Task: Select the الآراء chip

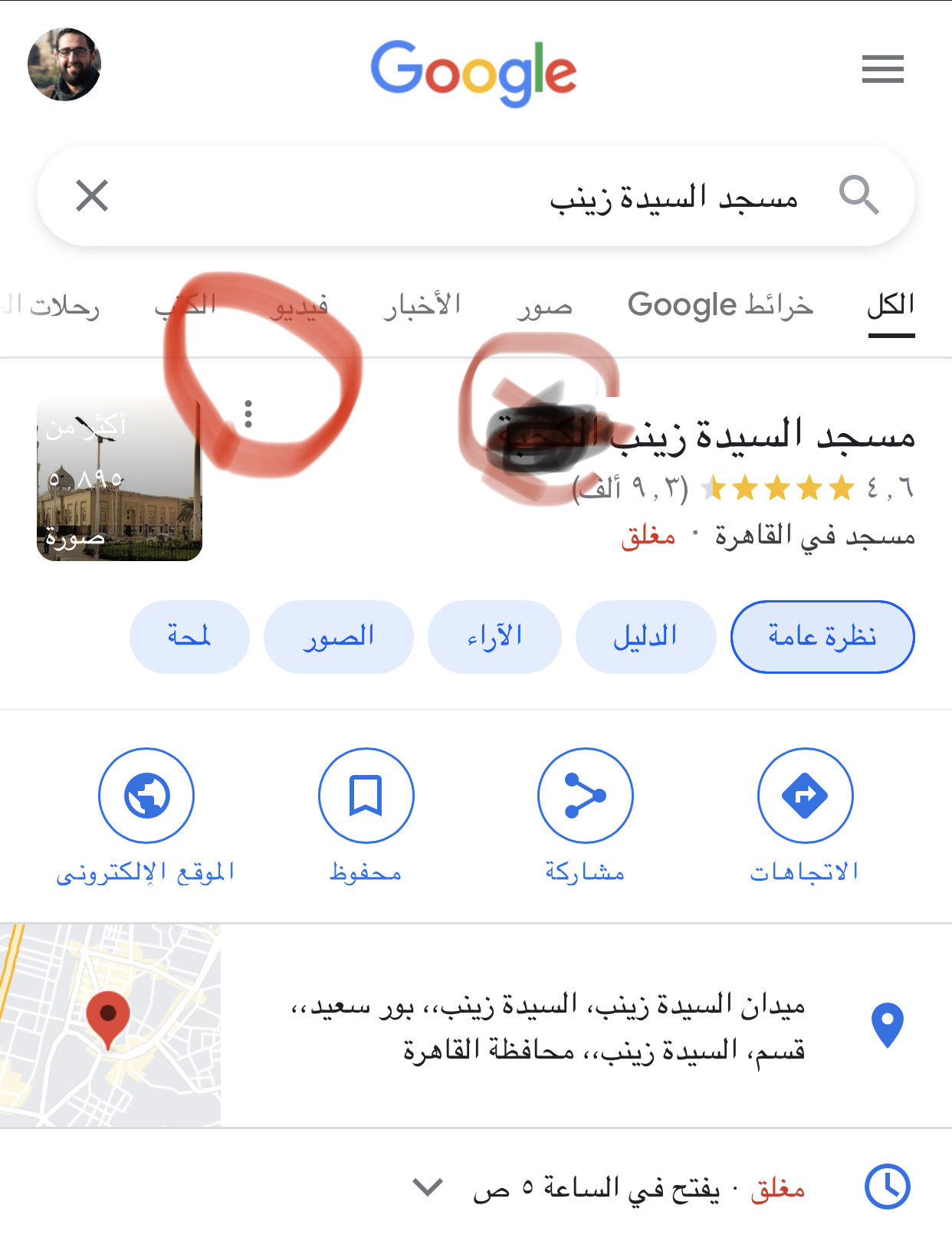Action: (x=494, y=637)
